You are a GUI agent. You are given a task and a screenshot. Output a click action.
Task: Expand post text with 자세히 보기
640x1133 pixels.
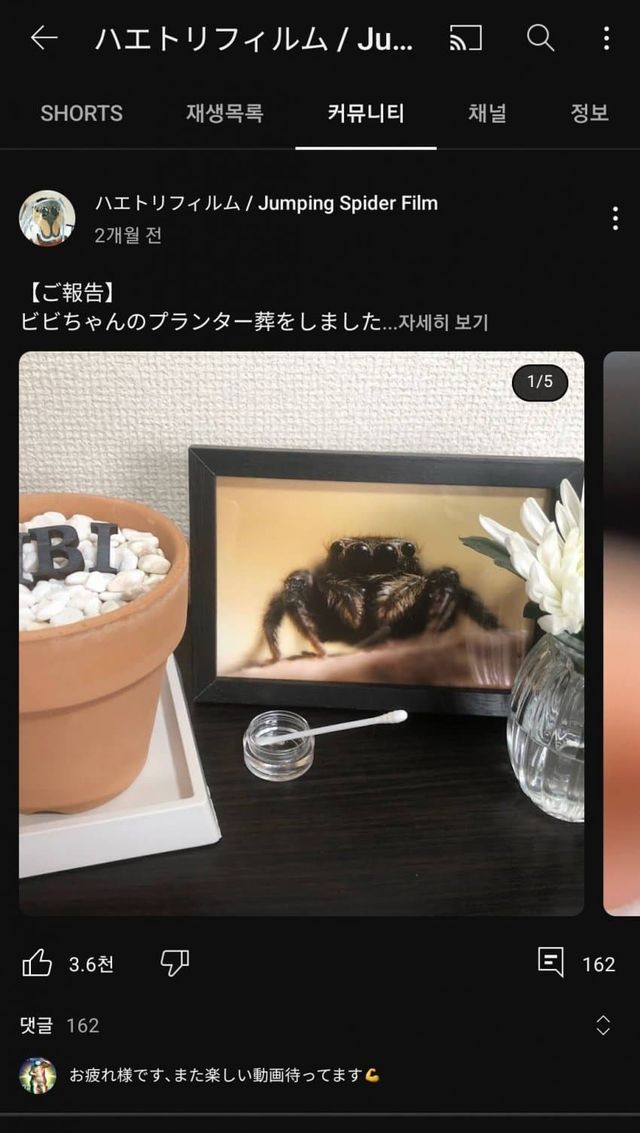tap(443, 323)
